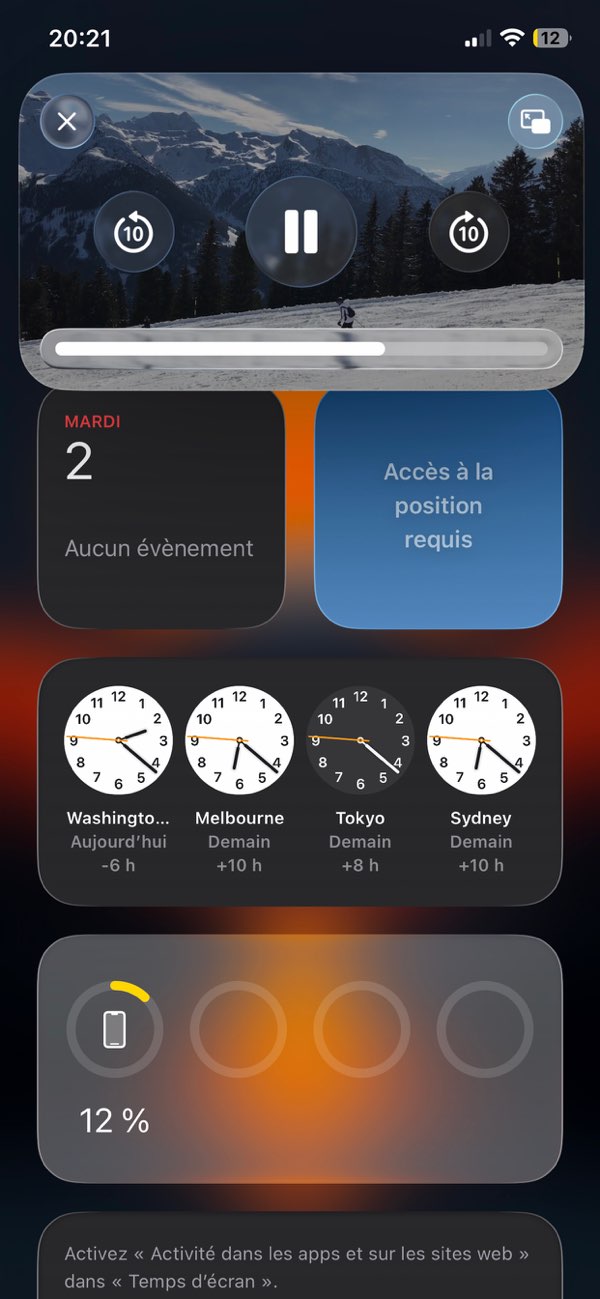Skip forward 10 seconds
600x1299 pixels.
click(x=469, y=233)
